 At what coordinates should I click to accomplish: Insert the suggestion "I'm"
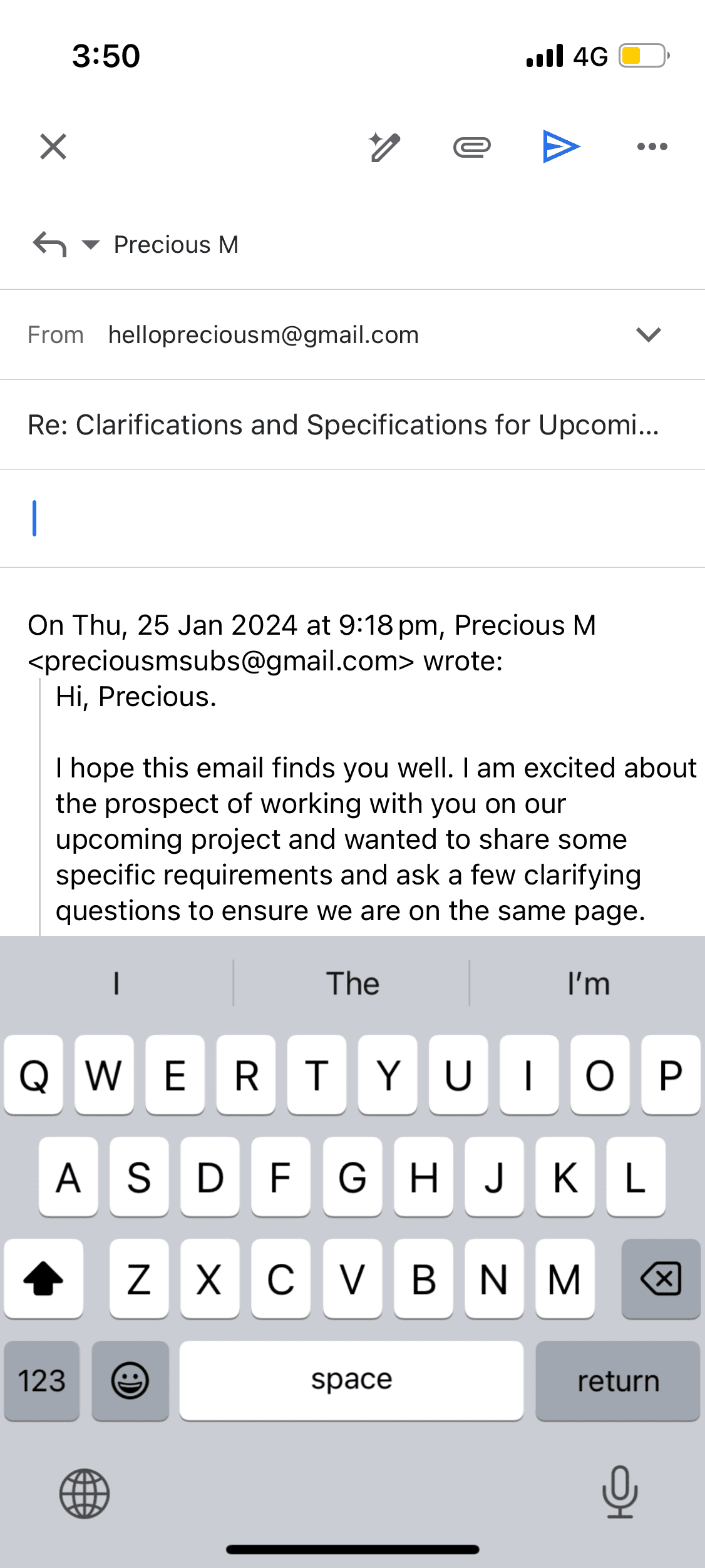(589, 983)
